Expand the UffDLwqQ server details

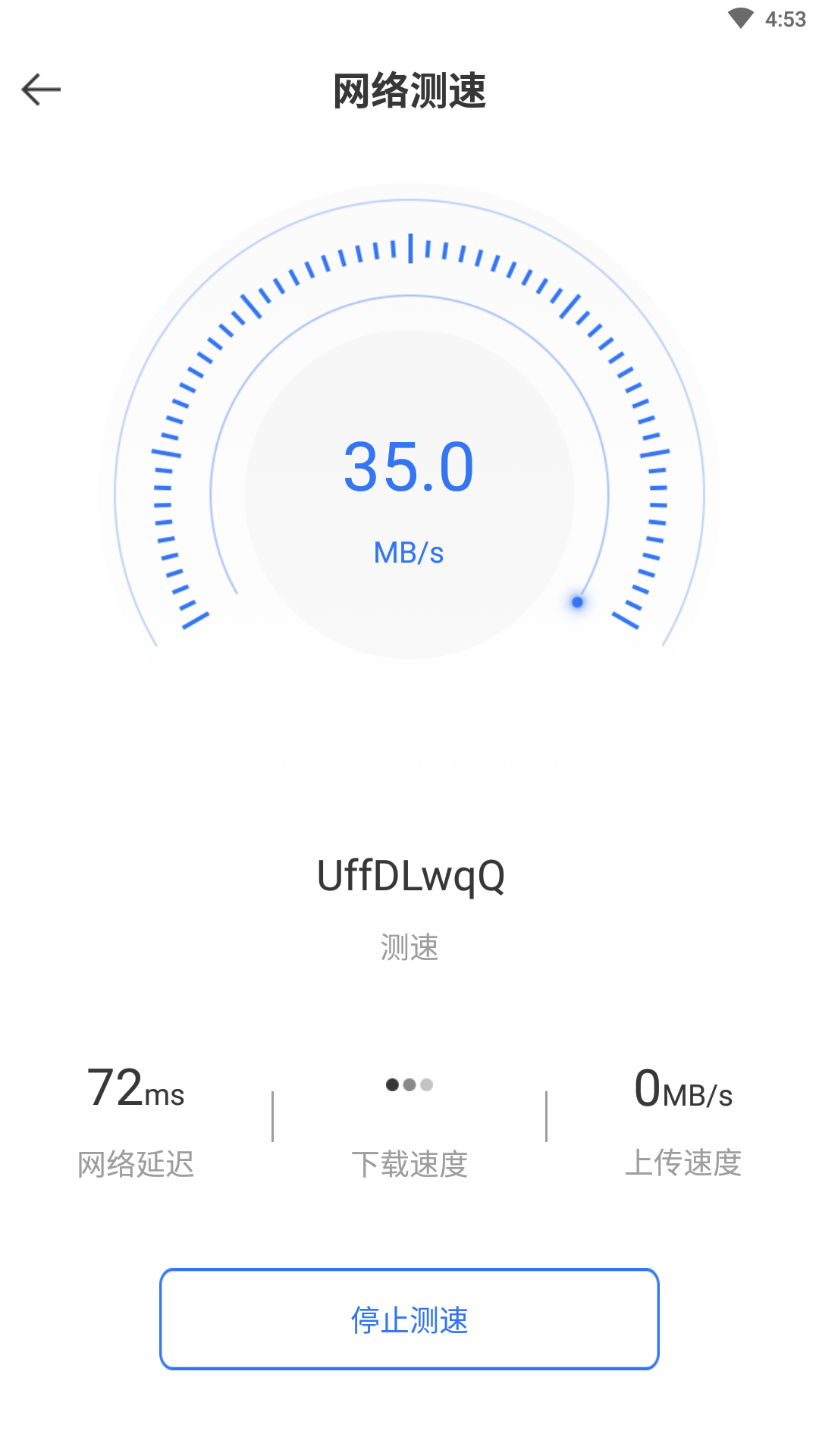409,876
